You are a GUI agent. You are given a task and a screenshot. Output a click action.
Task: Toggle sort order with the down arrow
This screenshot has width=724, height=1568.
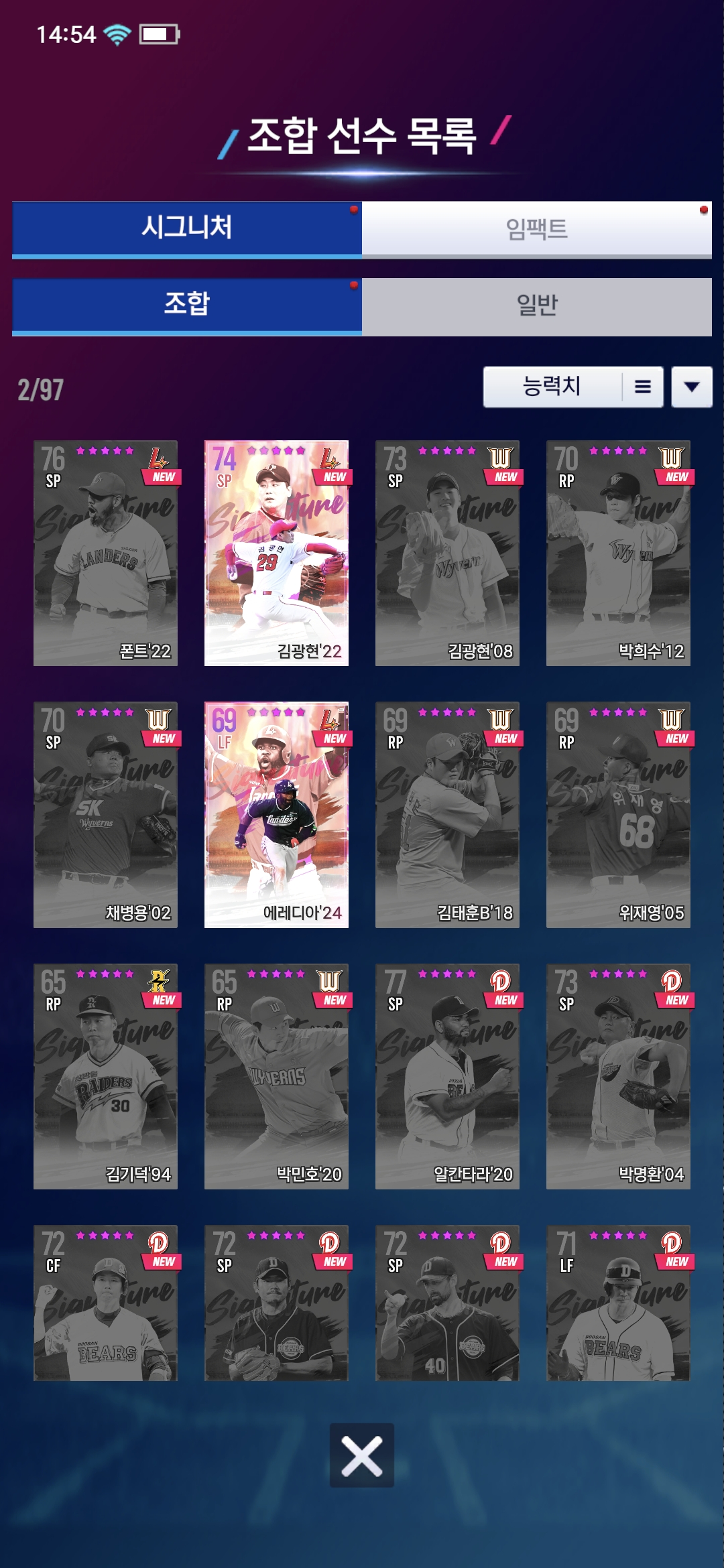[x=692, y=387]
